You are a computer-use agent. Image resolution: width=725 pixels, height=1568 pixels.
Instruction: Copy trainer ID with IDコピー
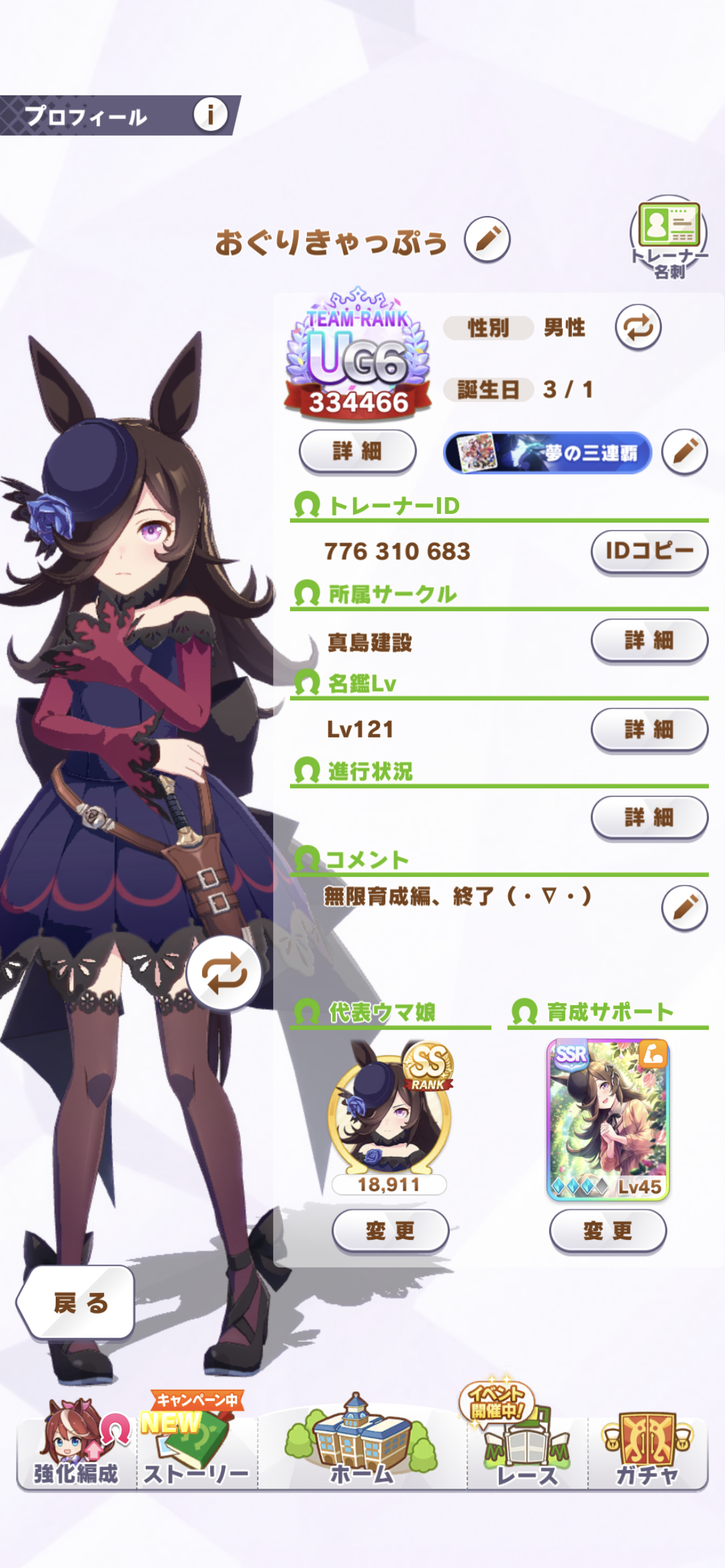pyautogui.click(x=649, y=551)
